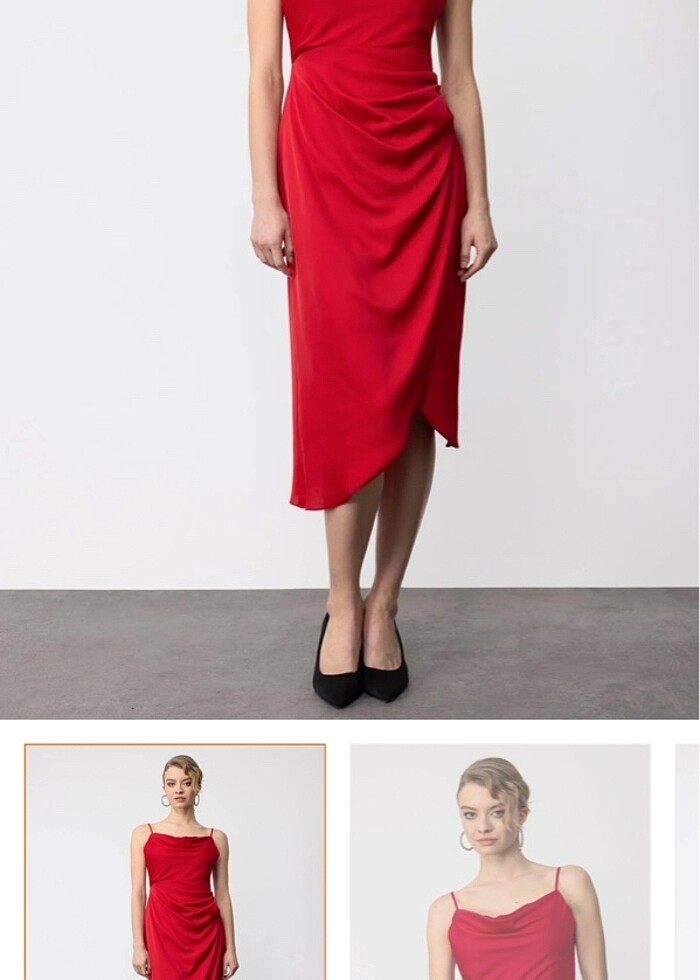This screenshot has height=980, width=700.
Task: Select the full-length dress thumbnail with orange border
Action: [175, 862]
